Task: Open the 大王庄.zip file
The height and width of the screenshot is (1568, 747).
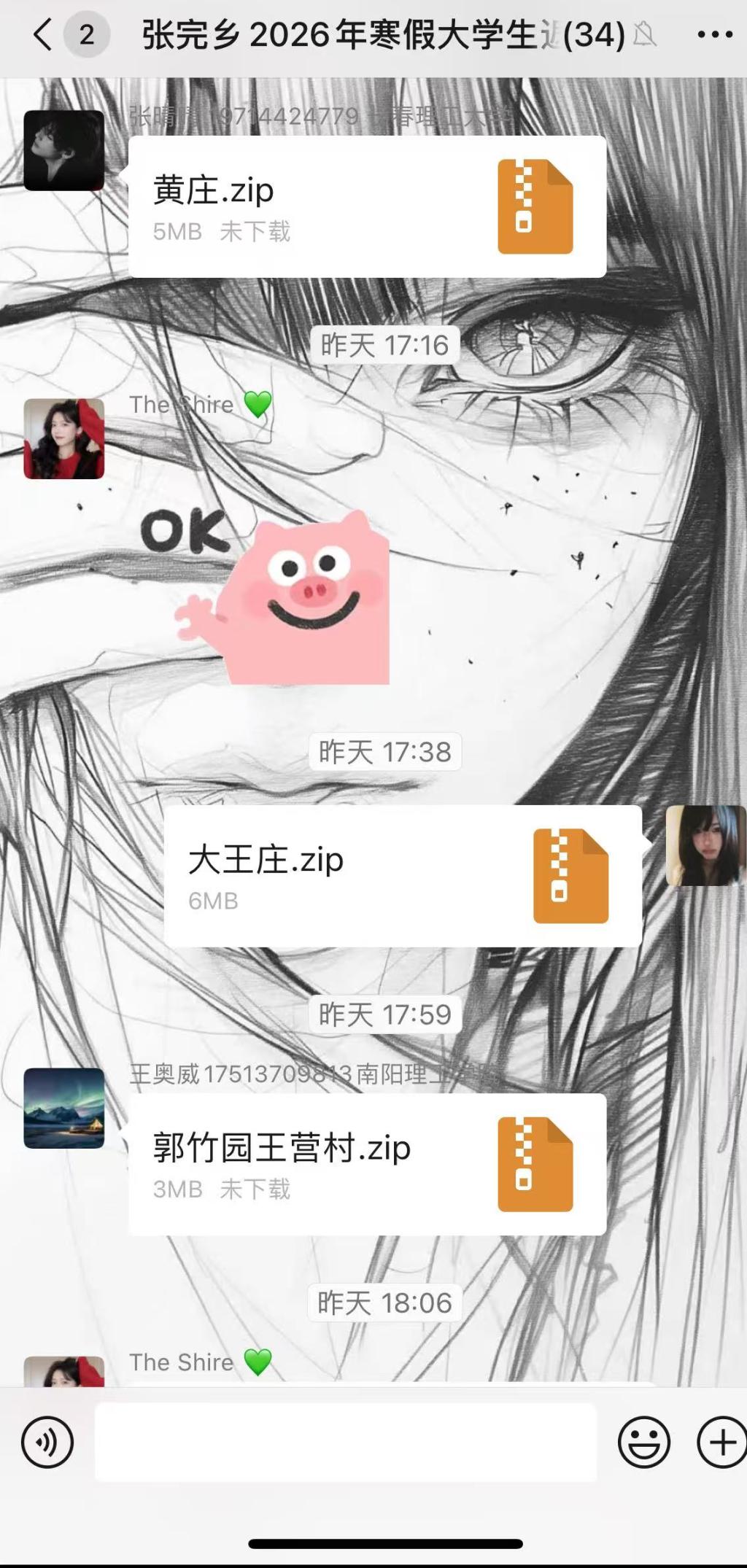Action: (403, 876)
